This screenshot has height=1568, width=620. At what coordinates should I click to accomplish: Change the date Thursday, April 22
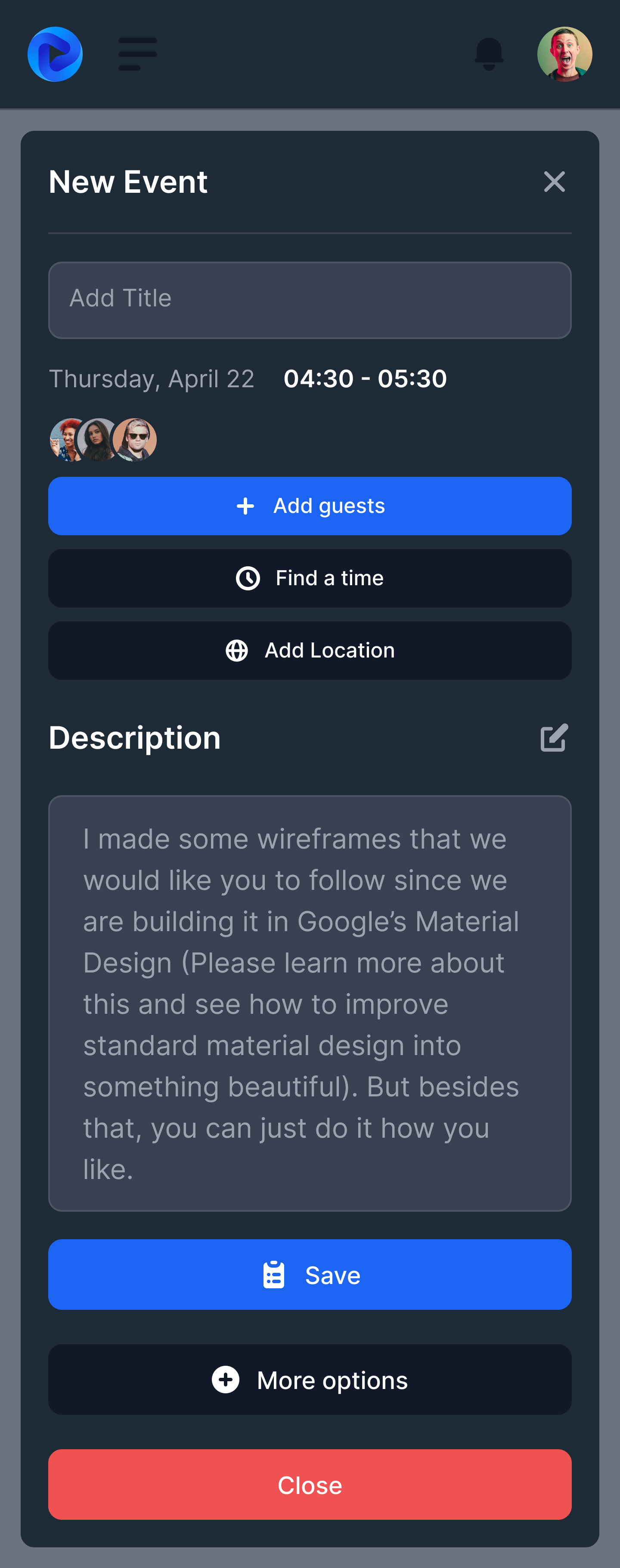[x=152, y=379]
